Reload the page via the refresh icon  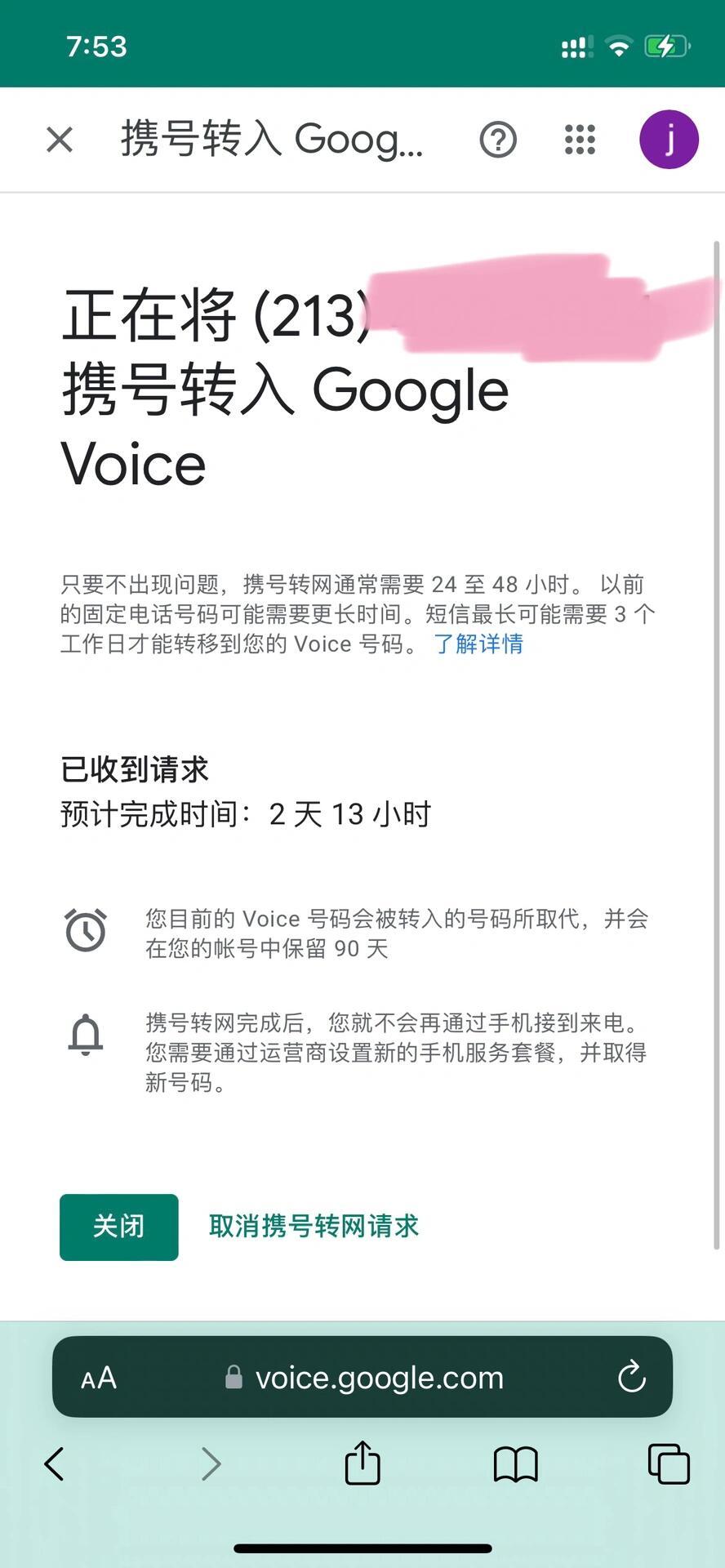pyautogui.click(x=632, y=1377)
